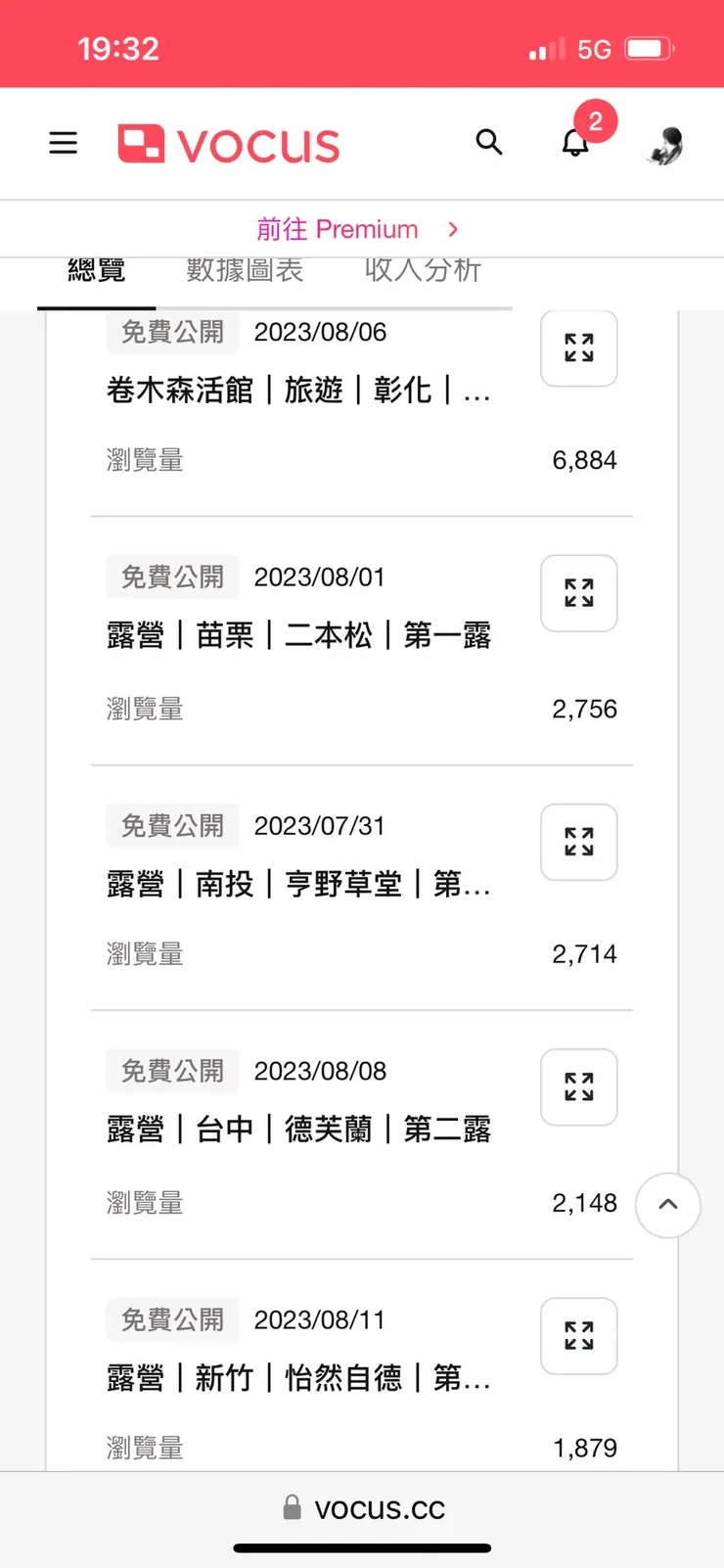
Task: Click the vocus logo
Action: pyautogui.click(x=227, y=142)
